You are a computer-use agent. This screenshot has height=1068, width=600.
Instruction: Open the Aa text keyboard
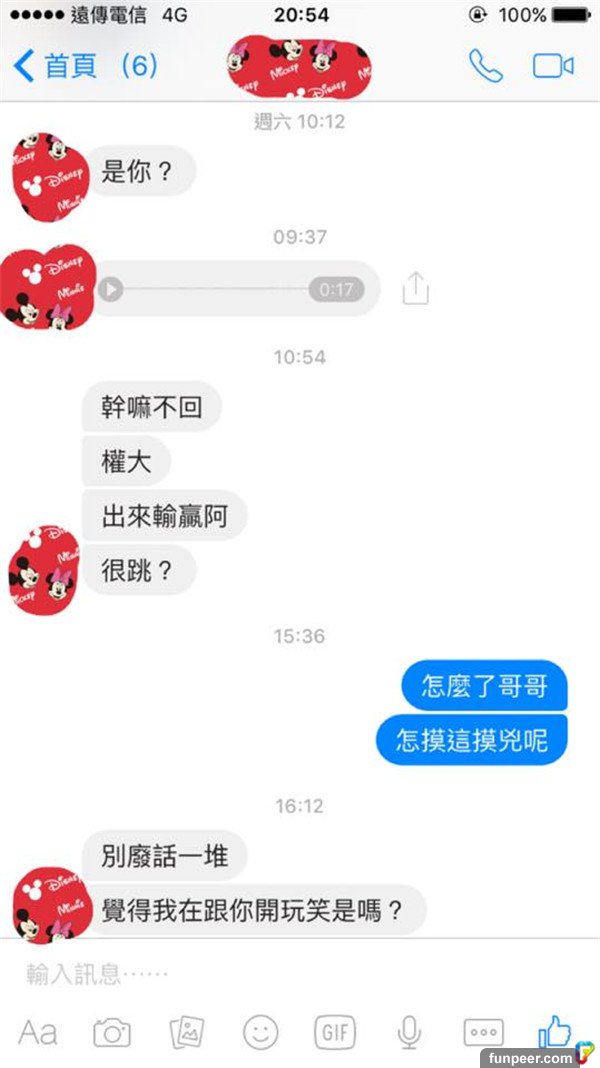point(38,1031)
